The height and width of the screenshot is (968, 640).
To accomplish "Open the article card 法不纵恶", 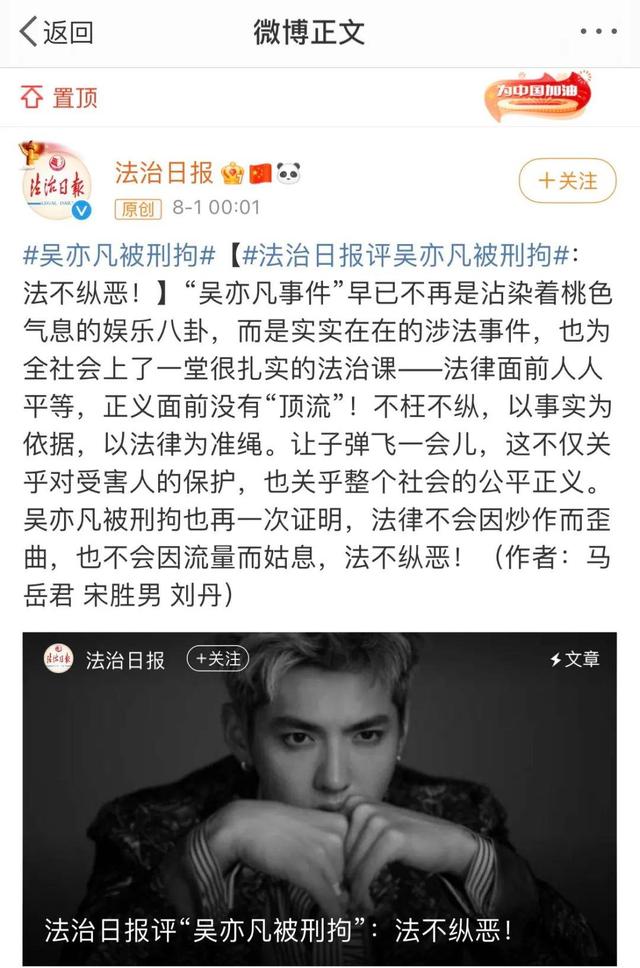I will (x=320, y=800).
